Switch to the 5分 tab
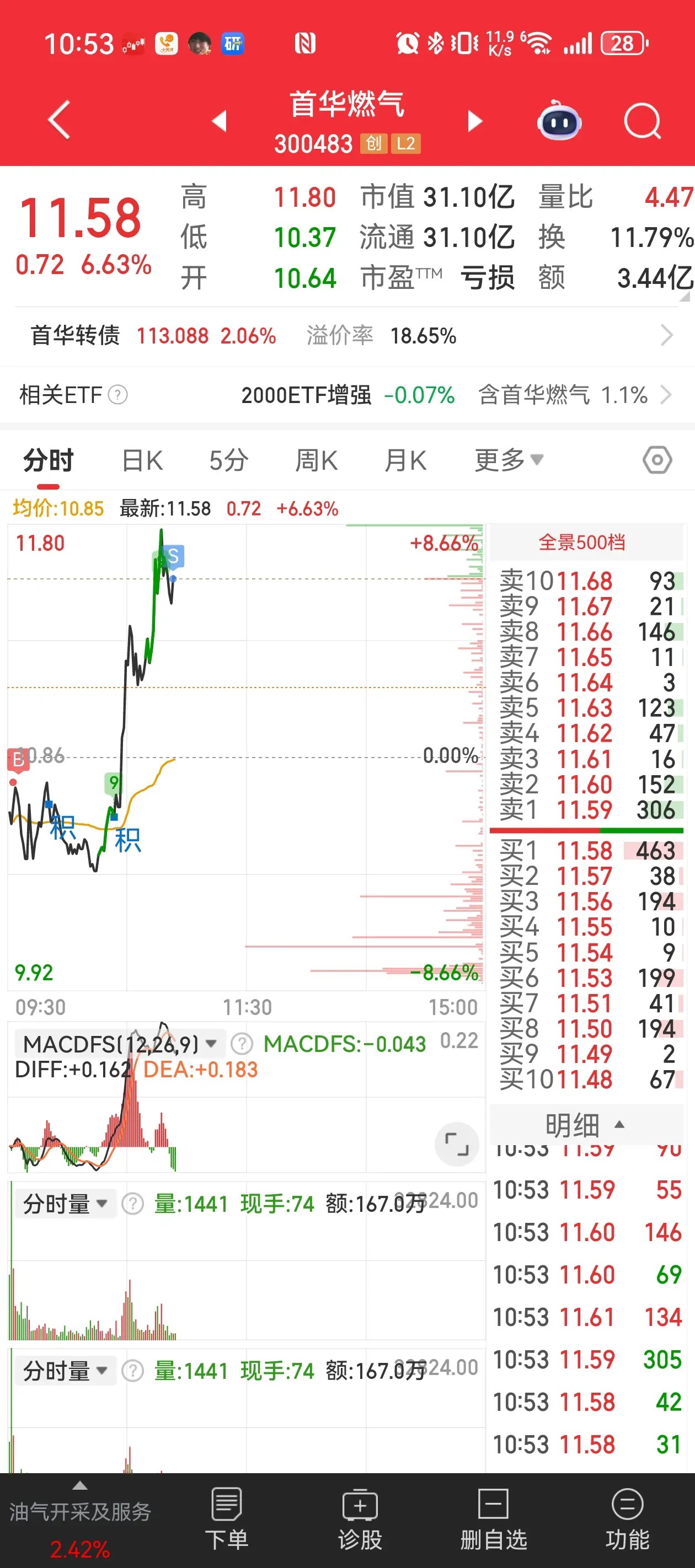This screenshot has width=695, height=1568. point(228,460)
